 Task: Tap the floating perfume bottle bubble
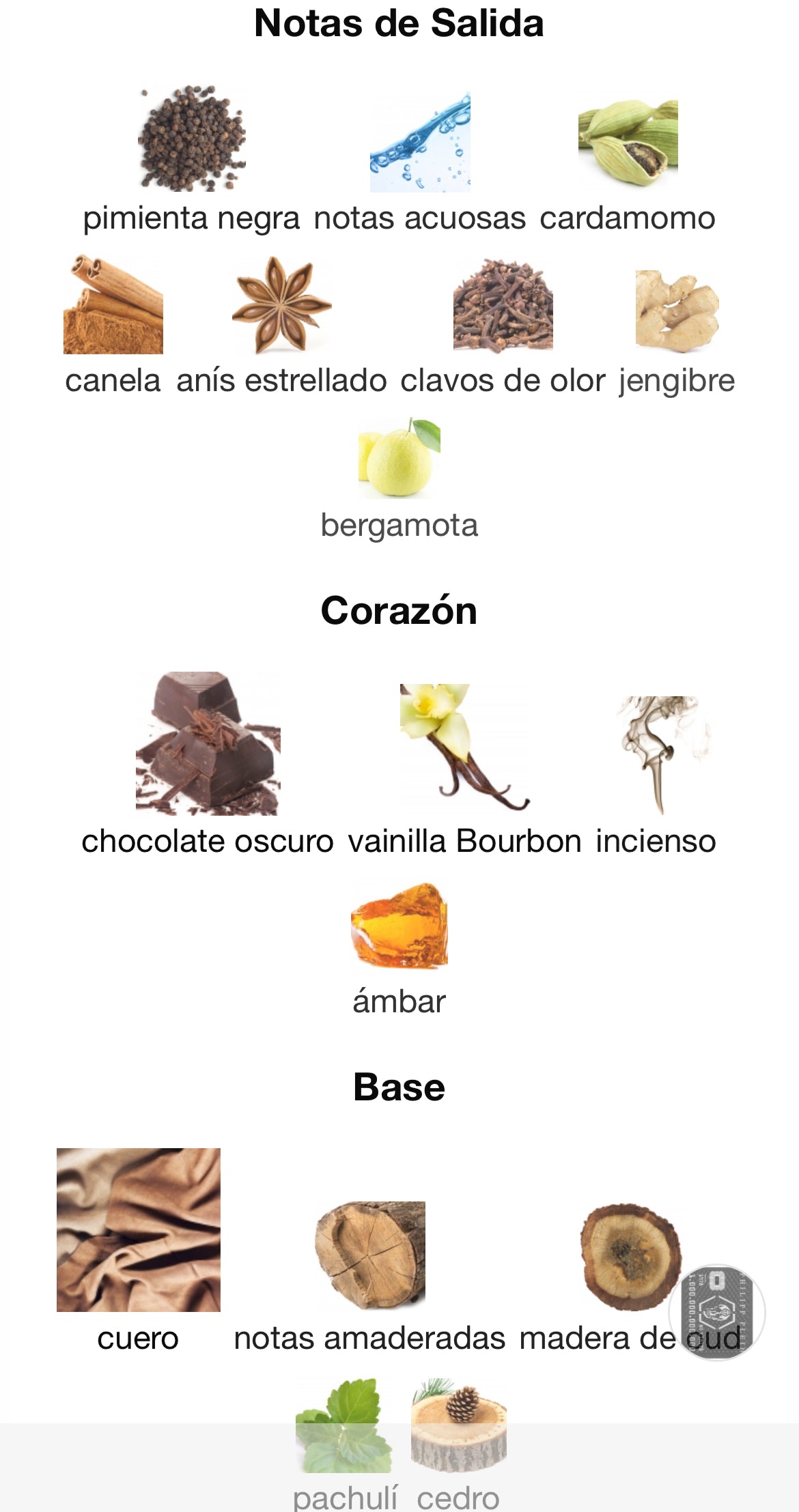pos(716,1311)
